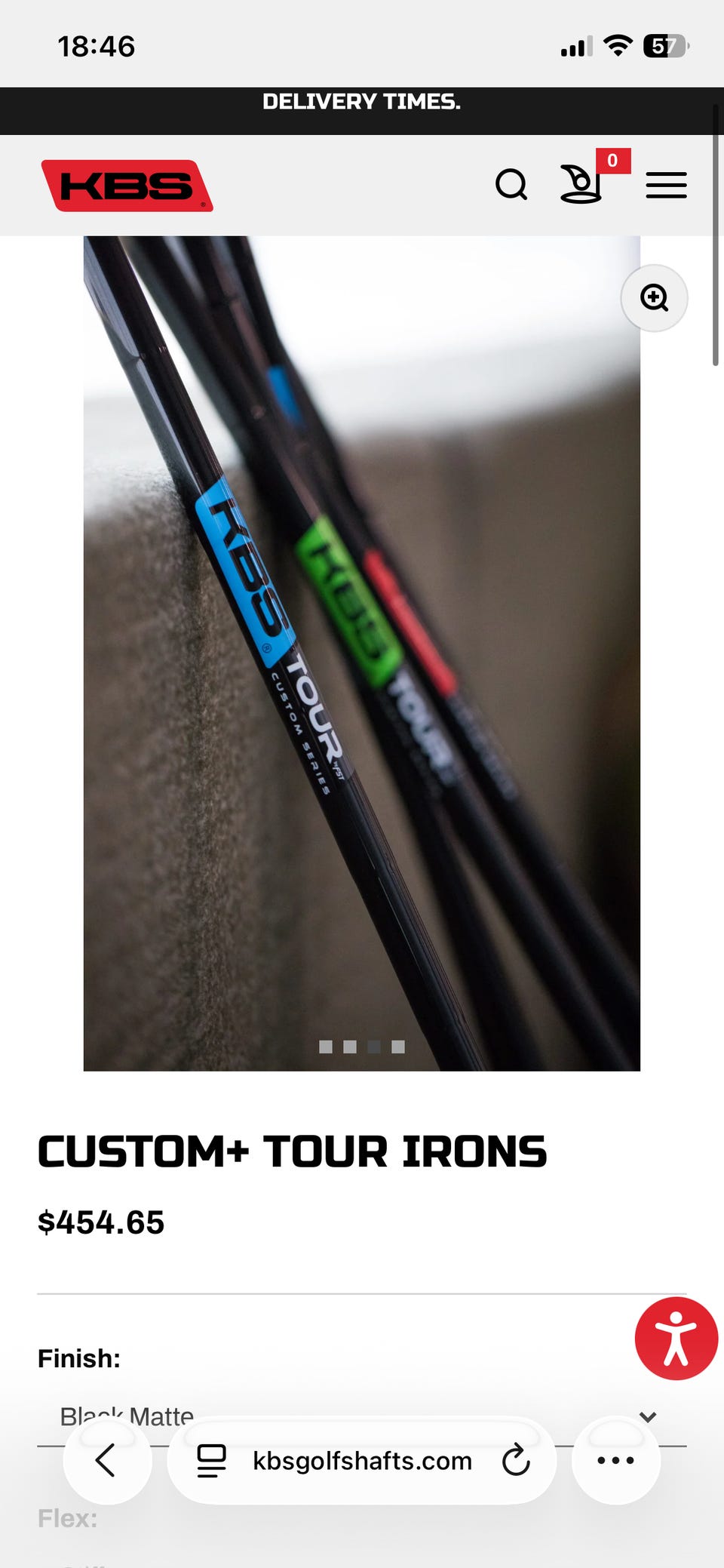Open the site search
The width and height of the screenshot is (724, 1568).
[x=511, y=185]
